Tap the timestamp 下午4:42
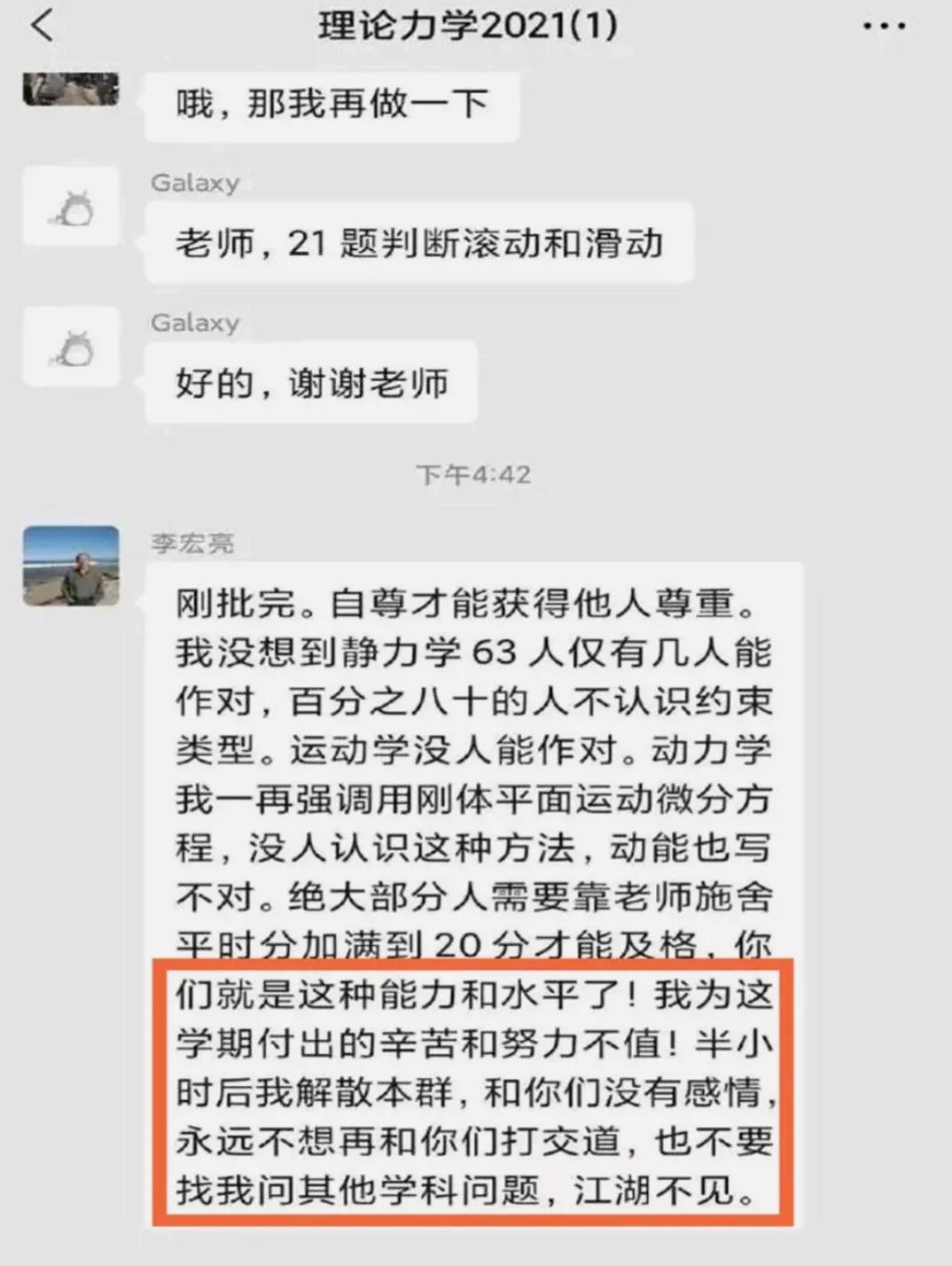952x1266 pixels. [475, 473]
